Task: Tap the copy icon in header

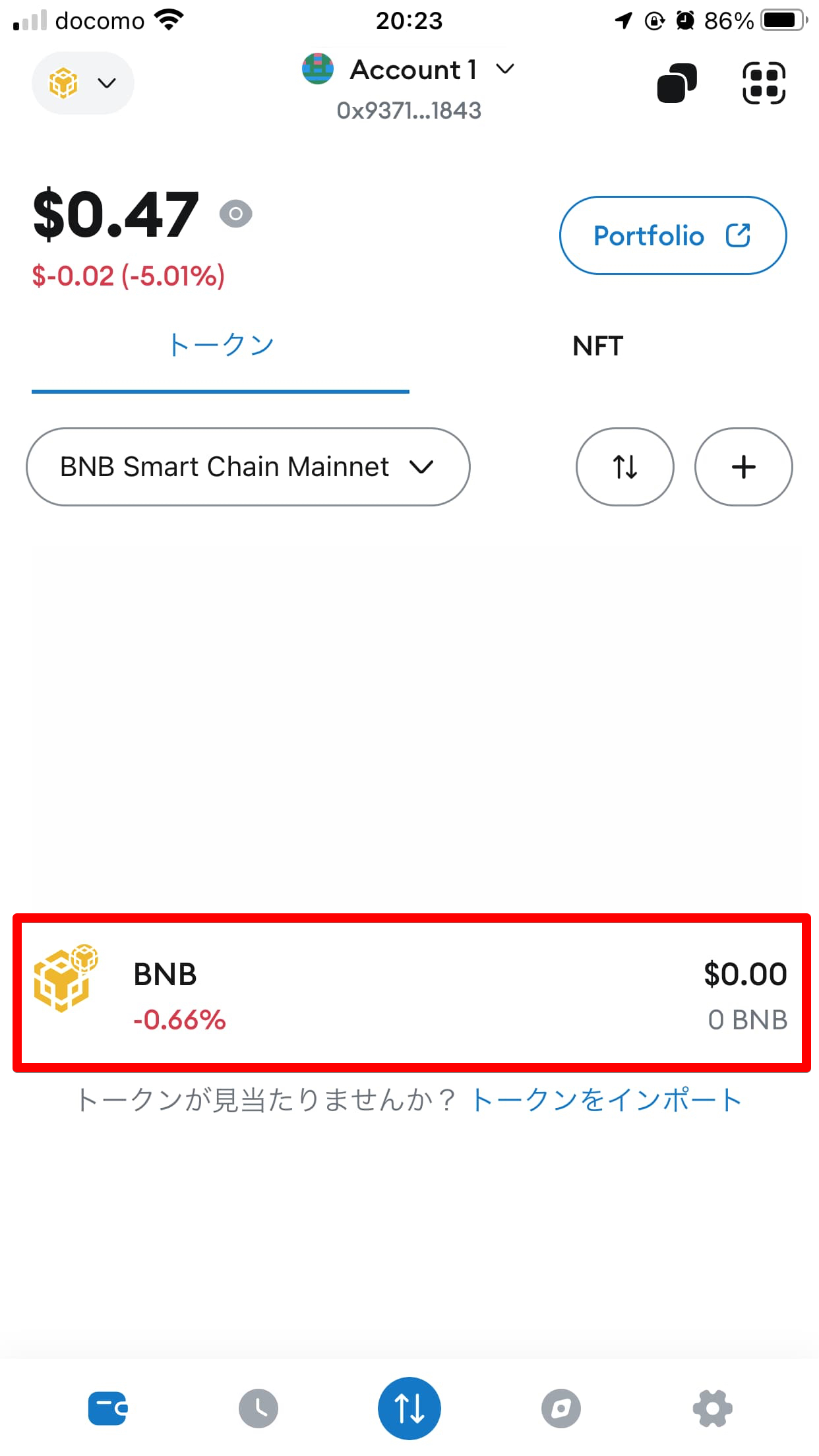Action: click(x=677, y=83)
